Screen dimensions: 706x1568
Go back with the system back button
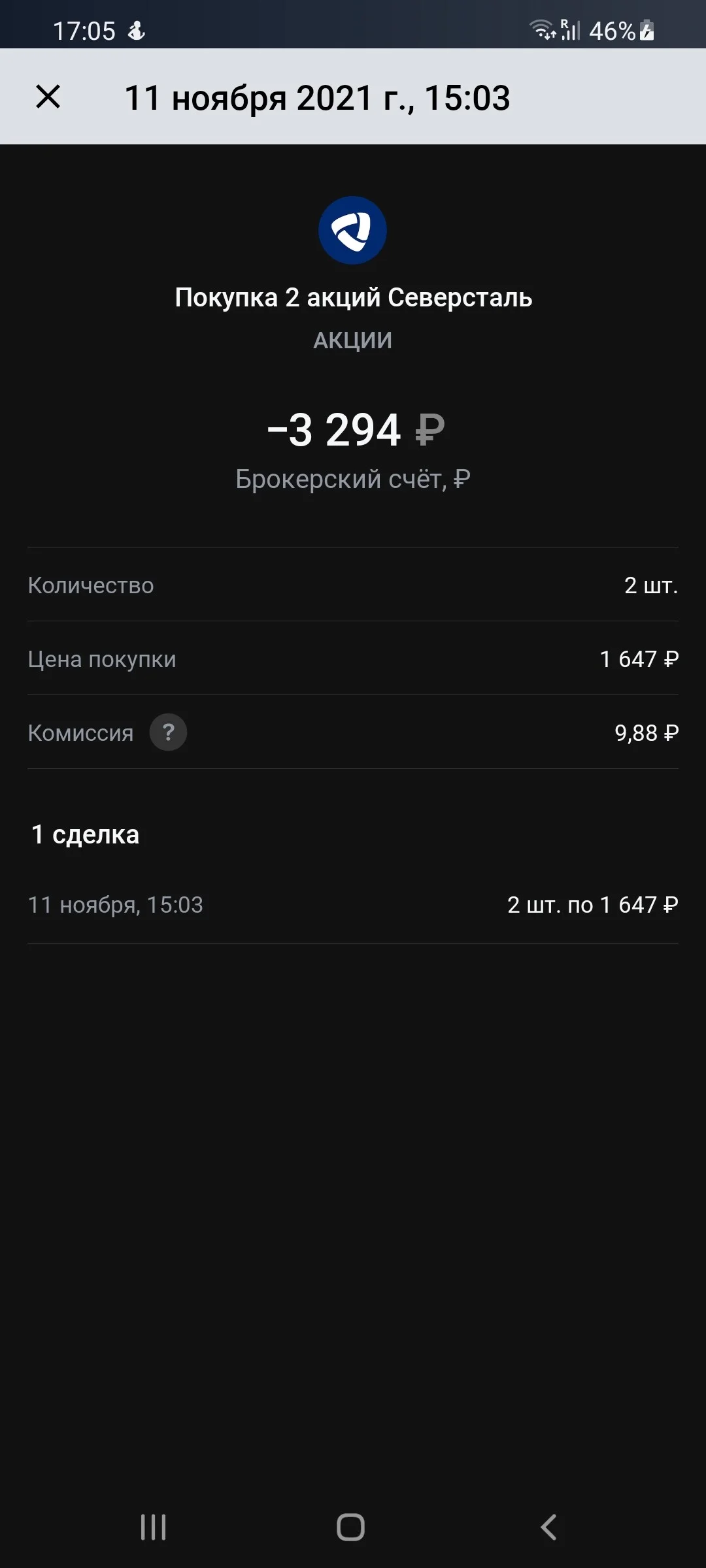(x=548, y=1527)
